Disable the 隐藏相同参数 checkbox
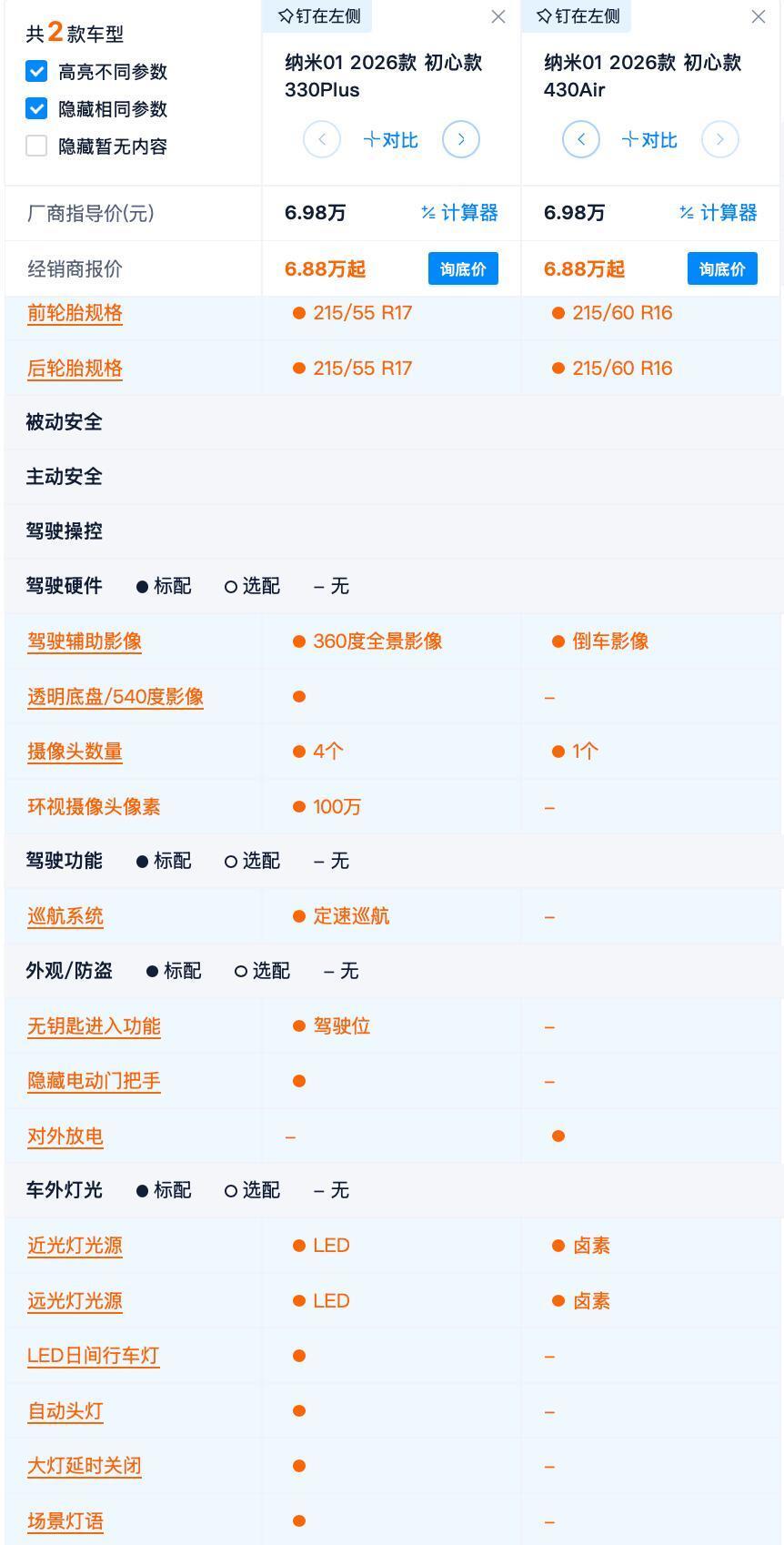This screenshot has height=1545, width=784. (36, 108)
